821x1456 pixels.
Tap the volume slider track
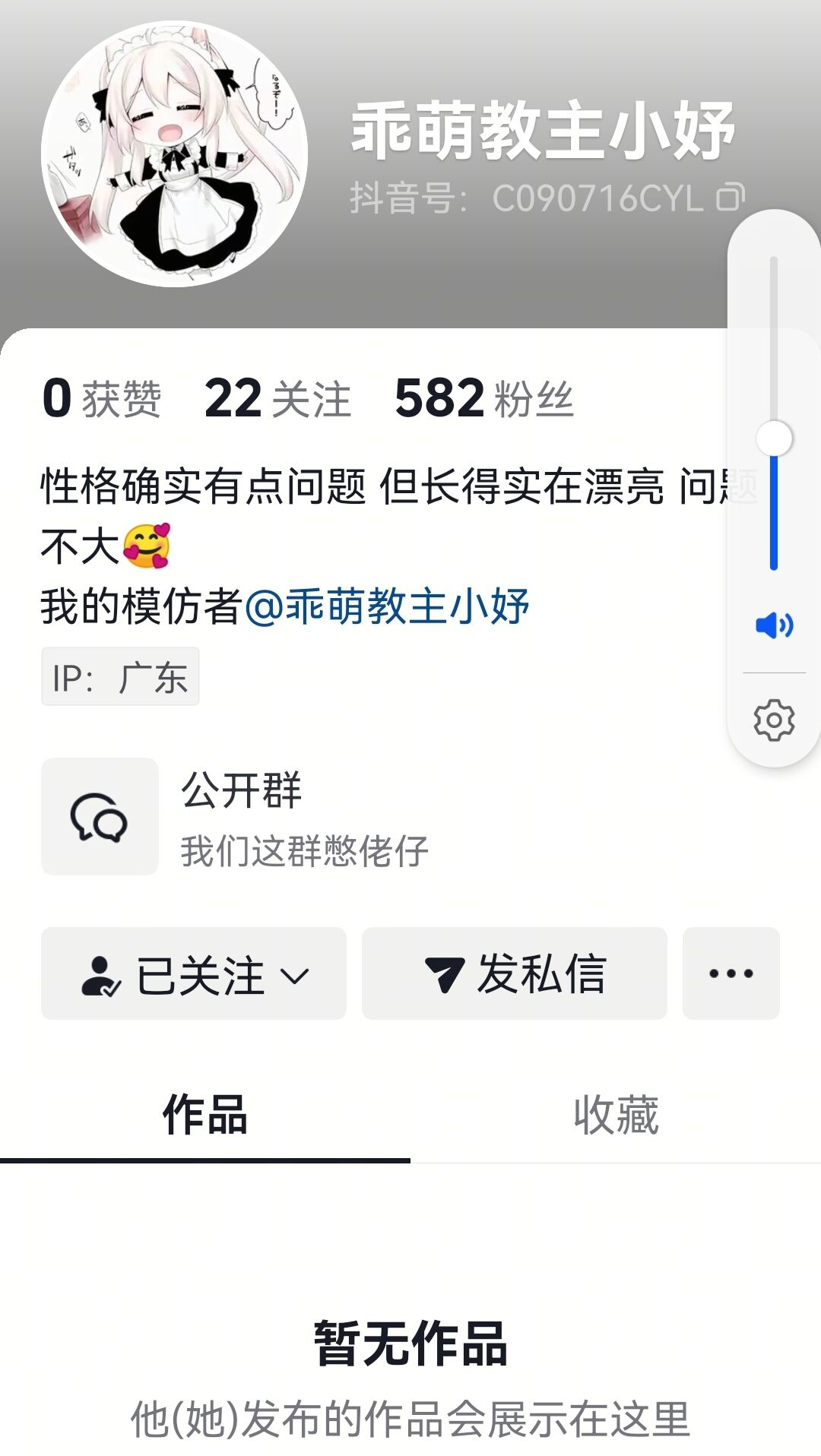click(774, 413)
